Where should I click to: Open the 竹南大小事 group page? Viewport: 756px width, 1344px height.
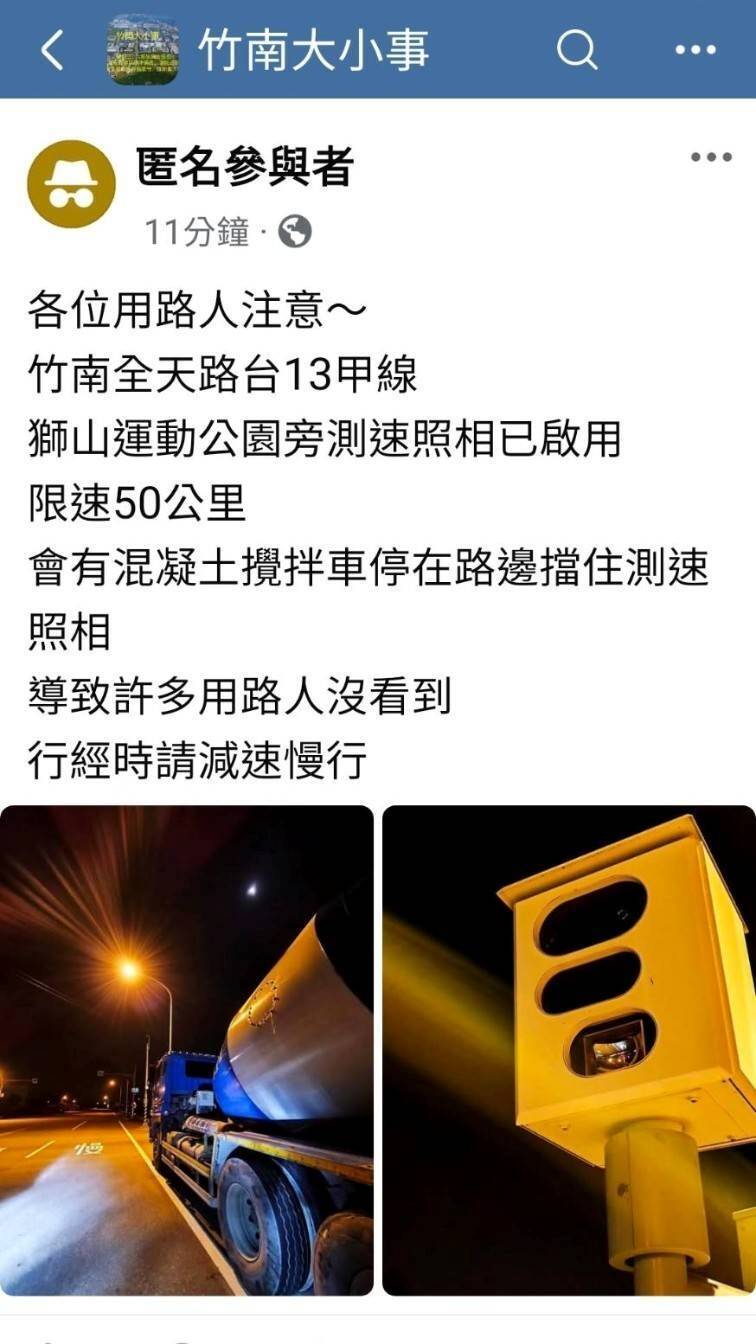(313, 49)
